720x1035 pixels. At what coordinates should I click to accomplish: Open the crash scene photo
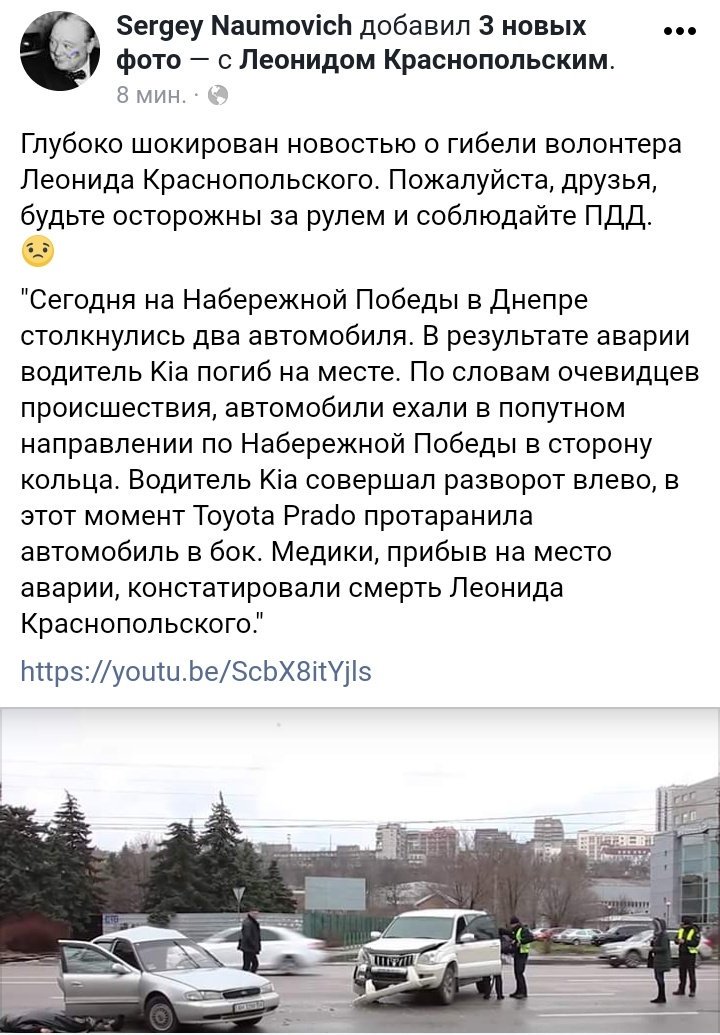pos(360,870)
